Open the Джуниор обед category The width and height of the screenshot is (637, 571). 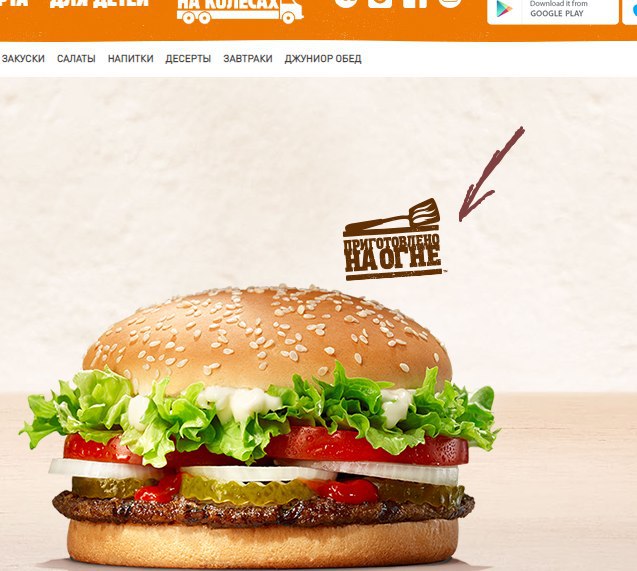click(323, 59)
